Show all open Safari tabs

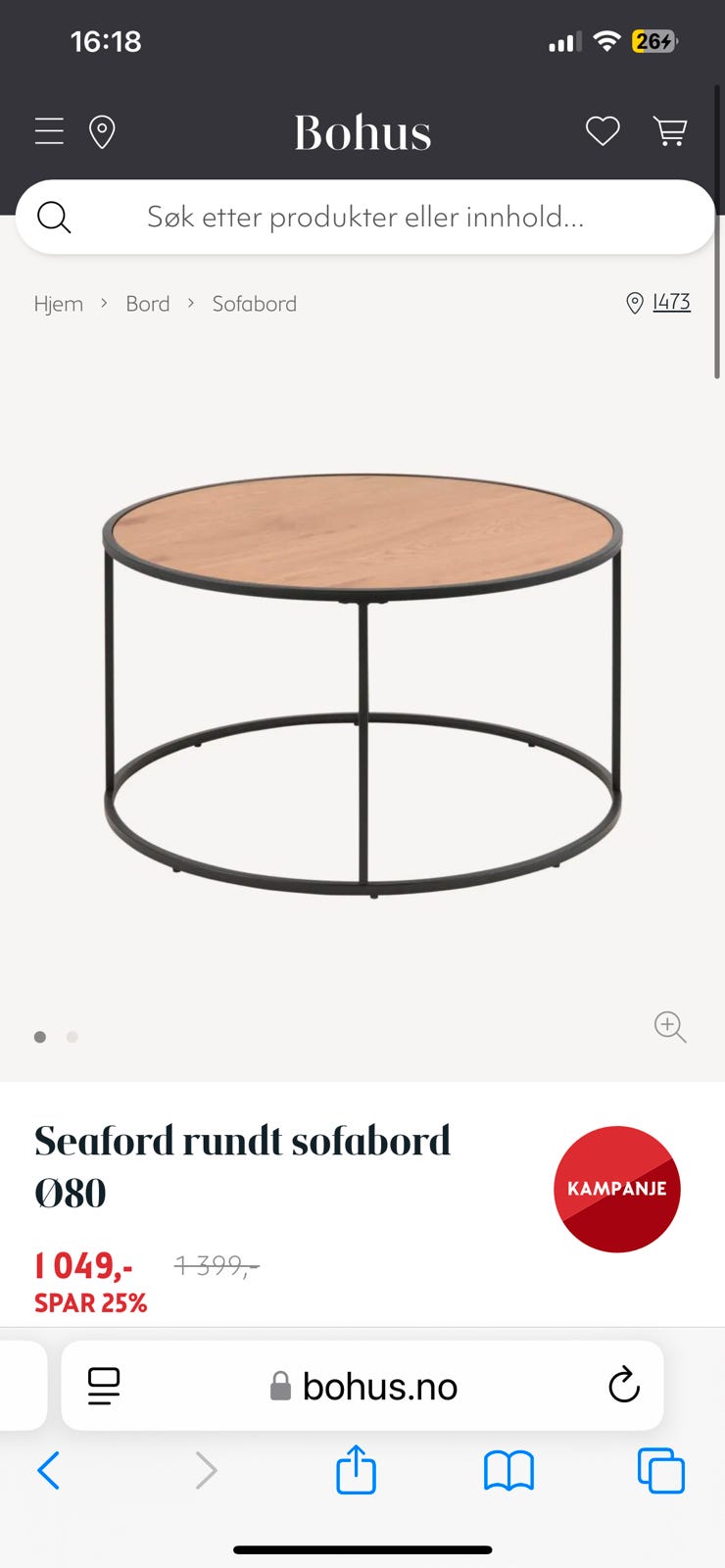[661, 1471]
